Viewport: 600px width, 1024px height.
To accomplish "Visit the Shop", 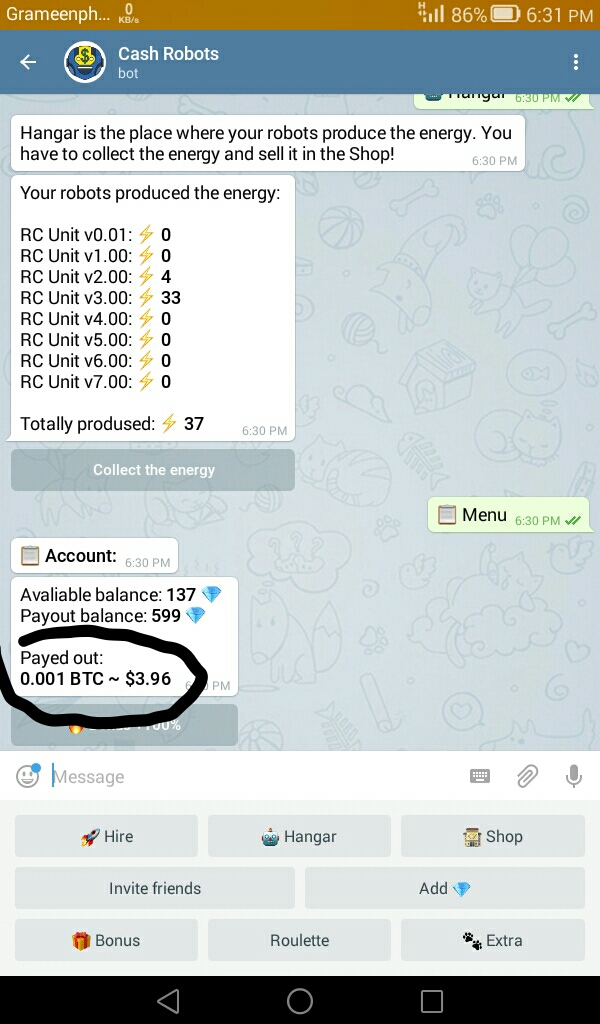I will (x=492, y=836).
